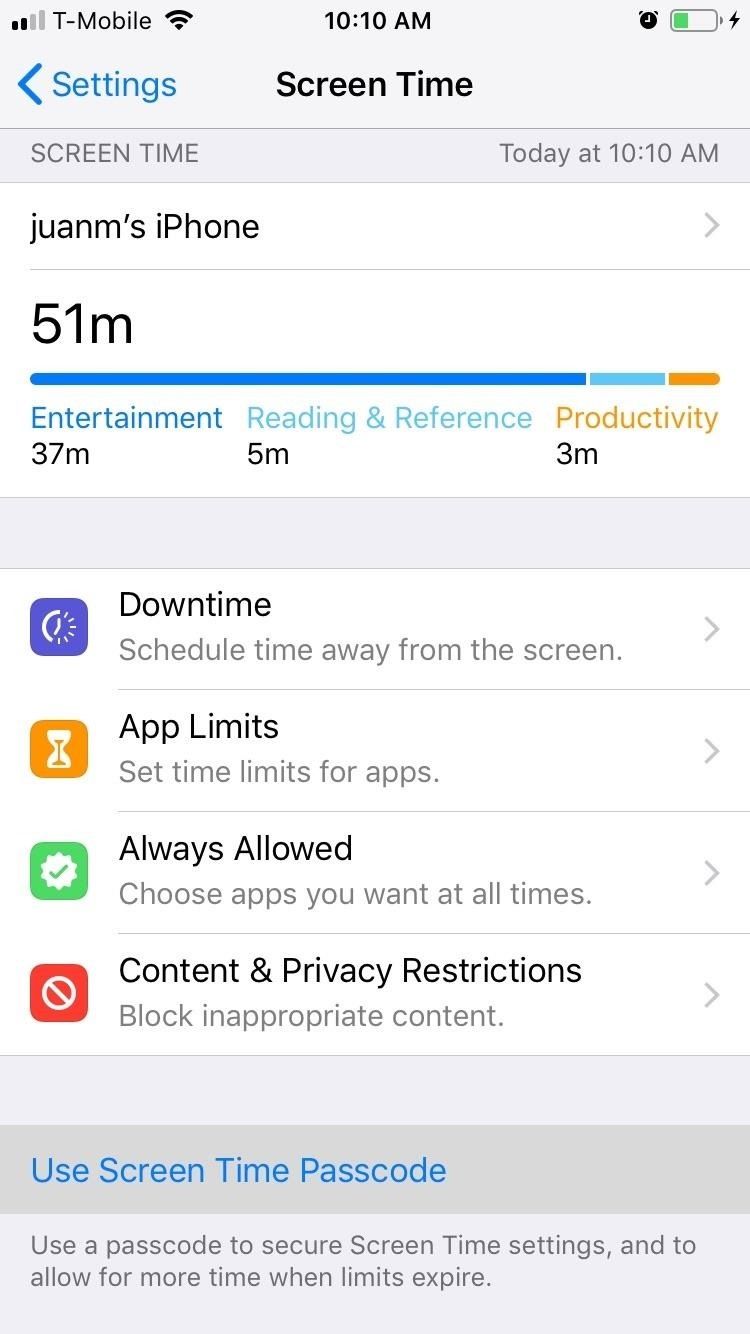Tap the alarm clock icon in the status bar
The image size is (750, 1334).
(649, 19)
